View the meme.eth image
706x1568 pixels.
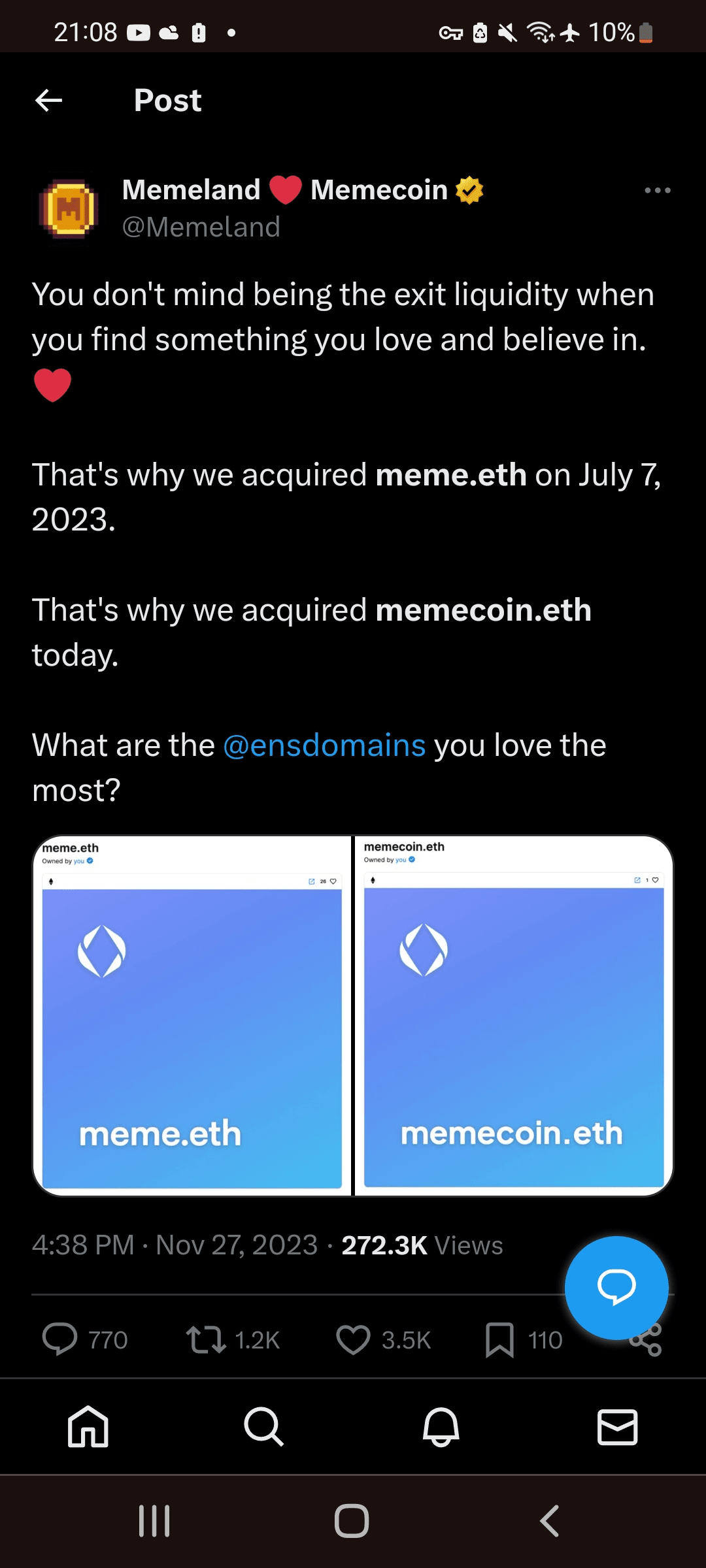[192, 1016]
